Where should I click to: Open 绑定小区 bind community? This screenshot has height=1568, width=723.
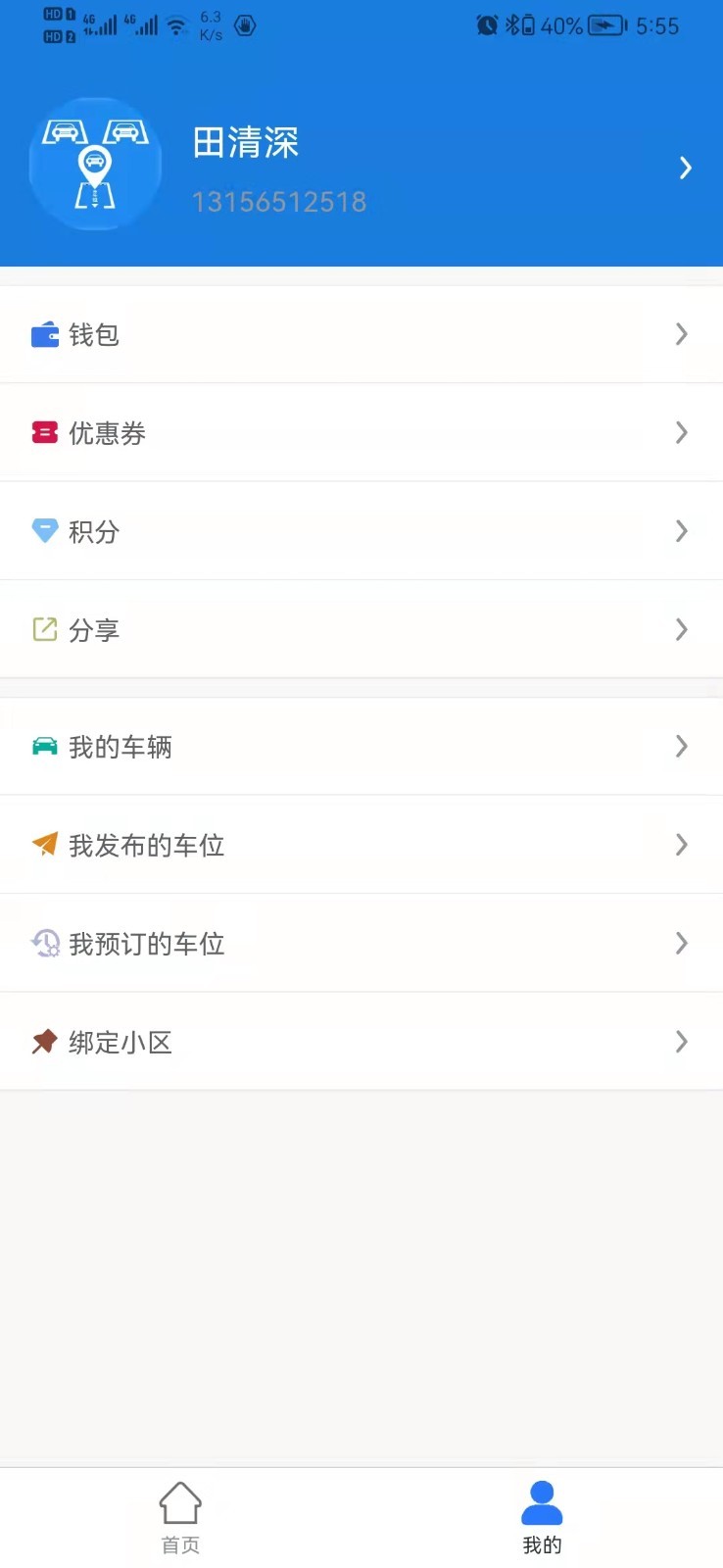tap(361, 1041)
